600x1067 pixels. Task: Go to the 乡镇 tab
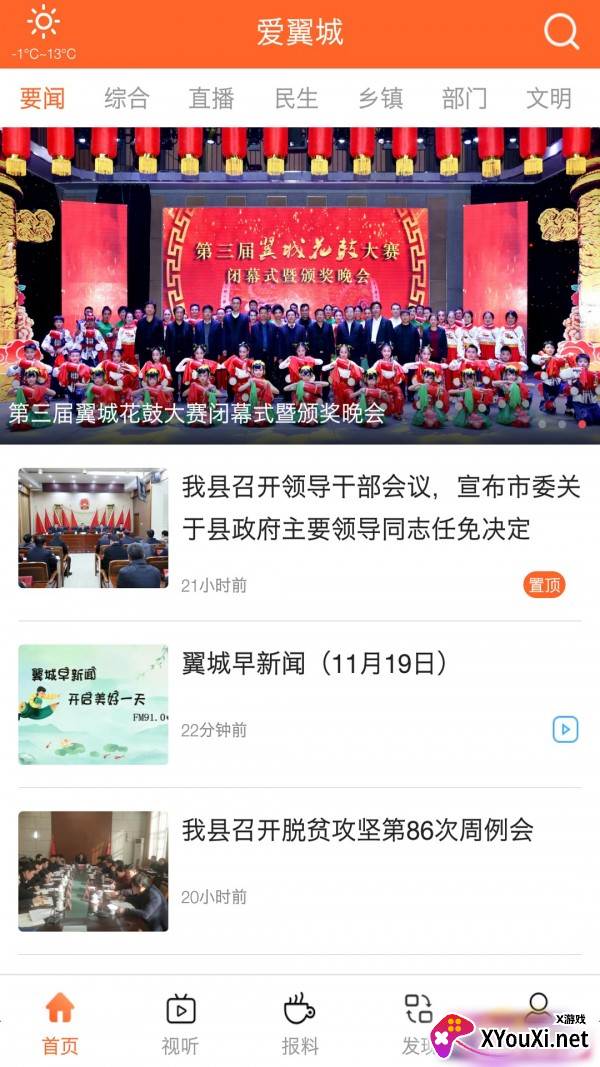380,98
